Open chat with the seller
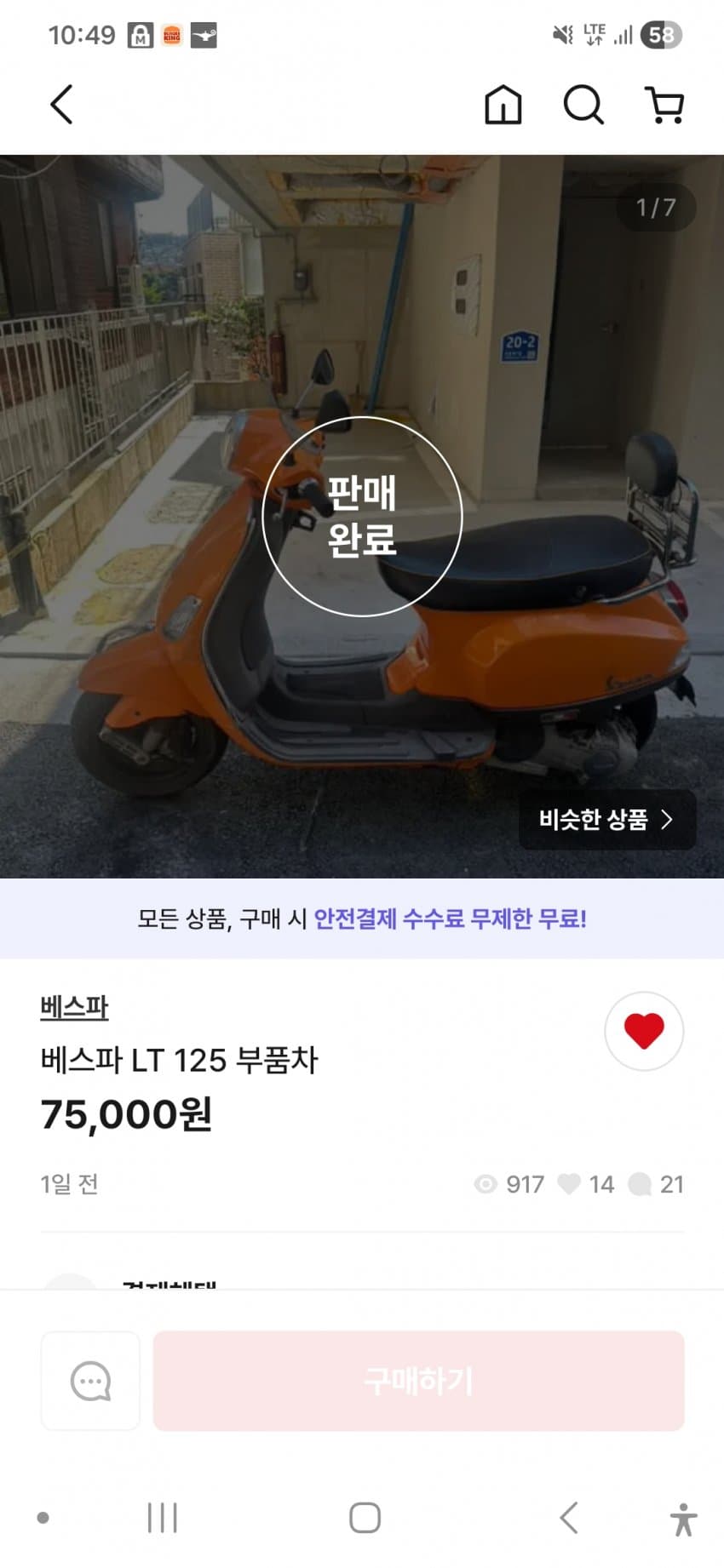The height and width of the screenshot is (1568, 724). (x=90, y=1381)
